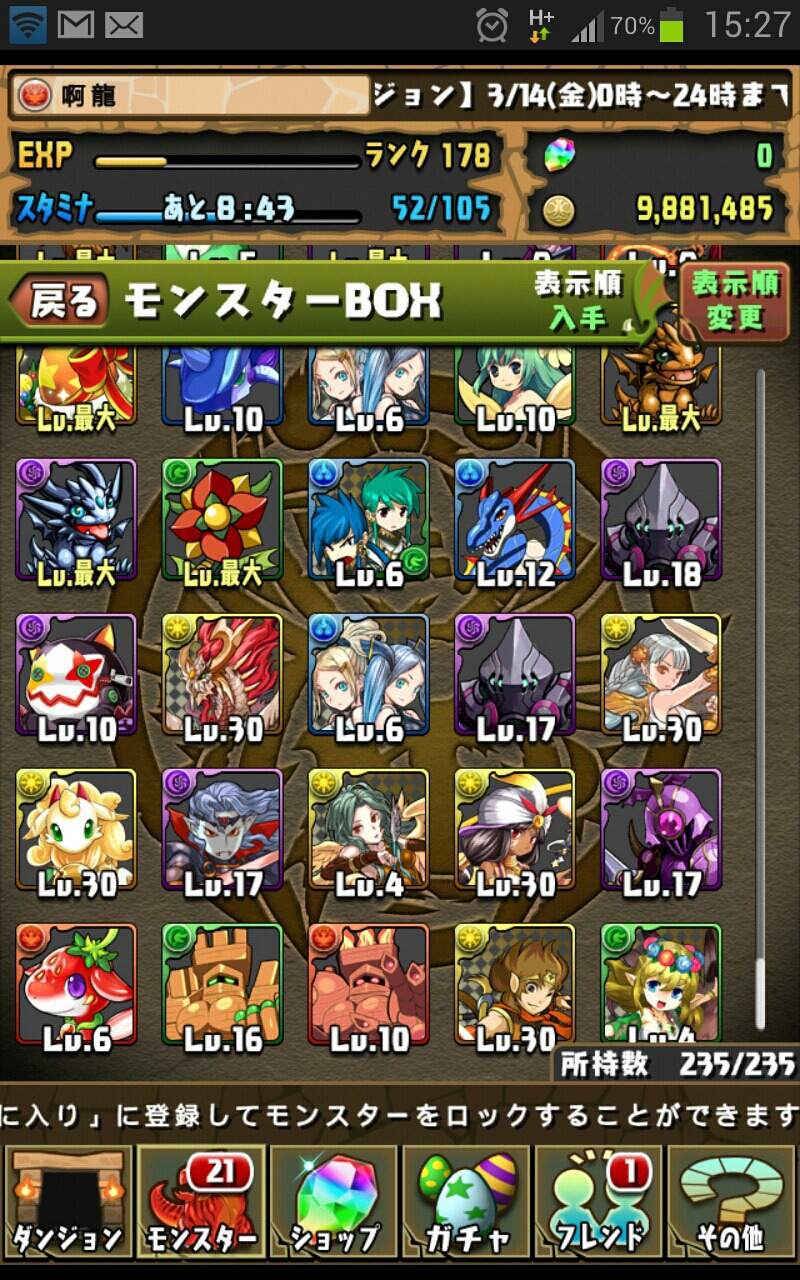Switch to the モンスター tab
The height and width of the screenshot is (1280, 800).
[201, 1201]
